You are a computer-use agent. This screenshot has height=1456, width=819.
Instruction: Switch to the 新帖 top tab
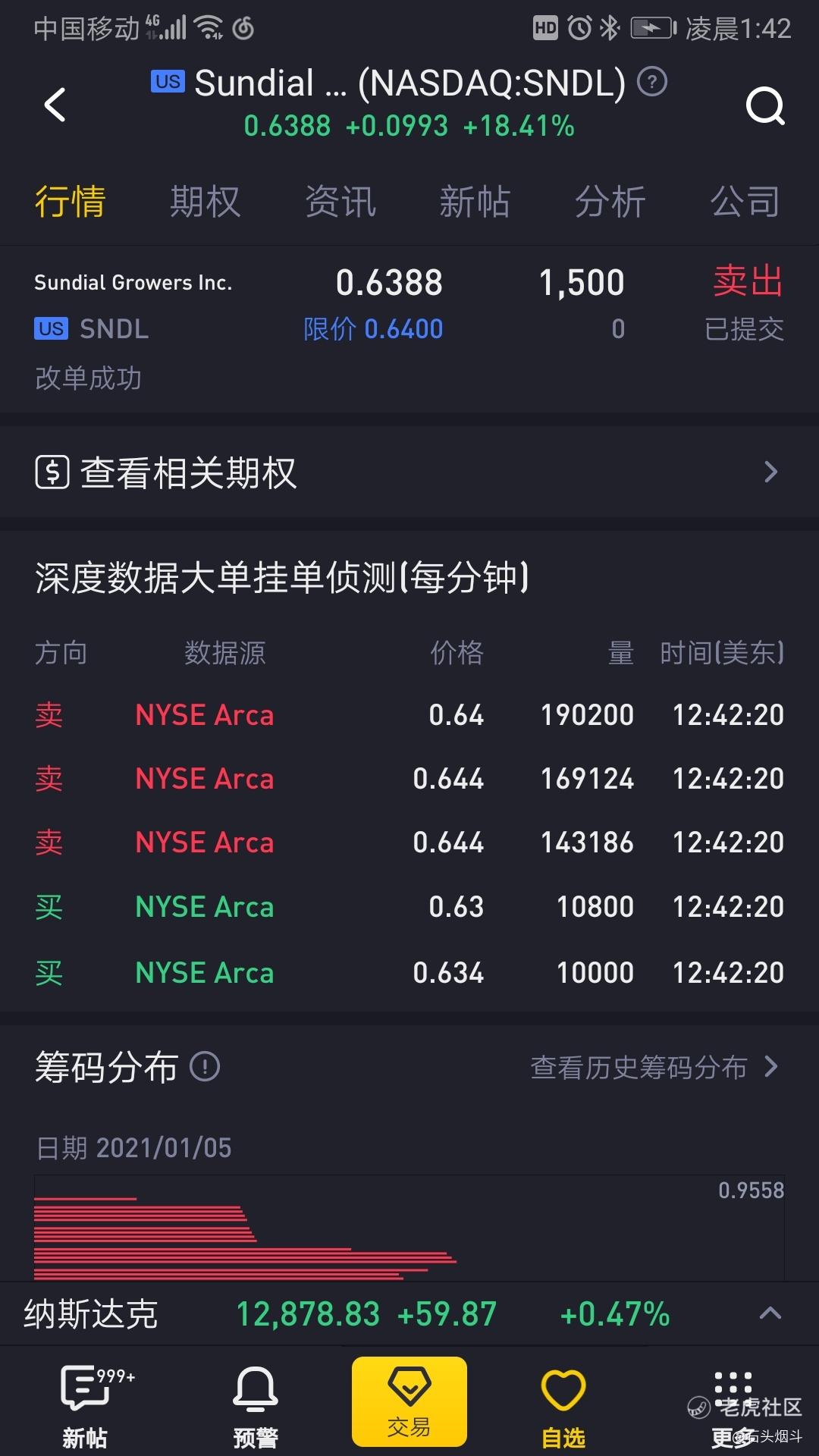[475, 202]
